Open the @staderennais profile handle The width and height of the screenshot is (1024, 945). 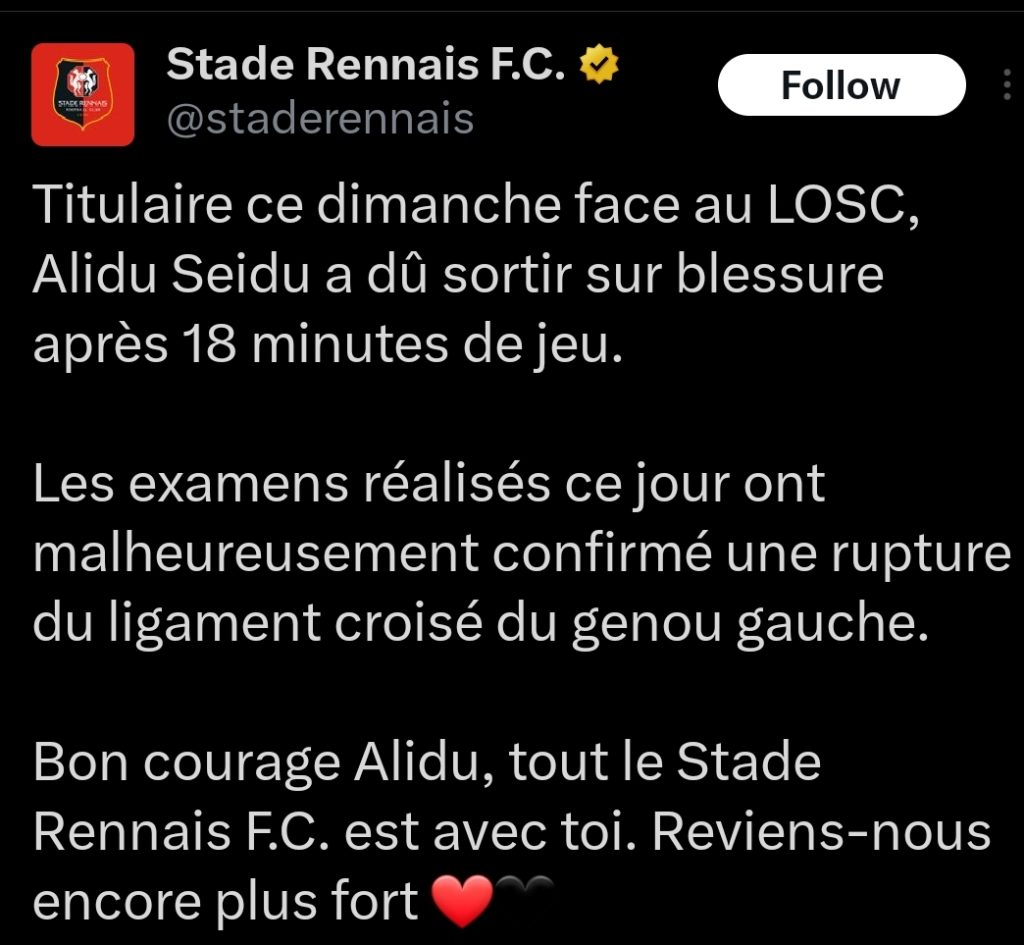[x=319, y=119]
